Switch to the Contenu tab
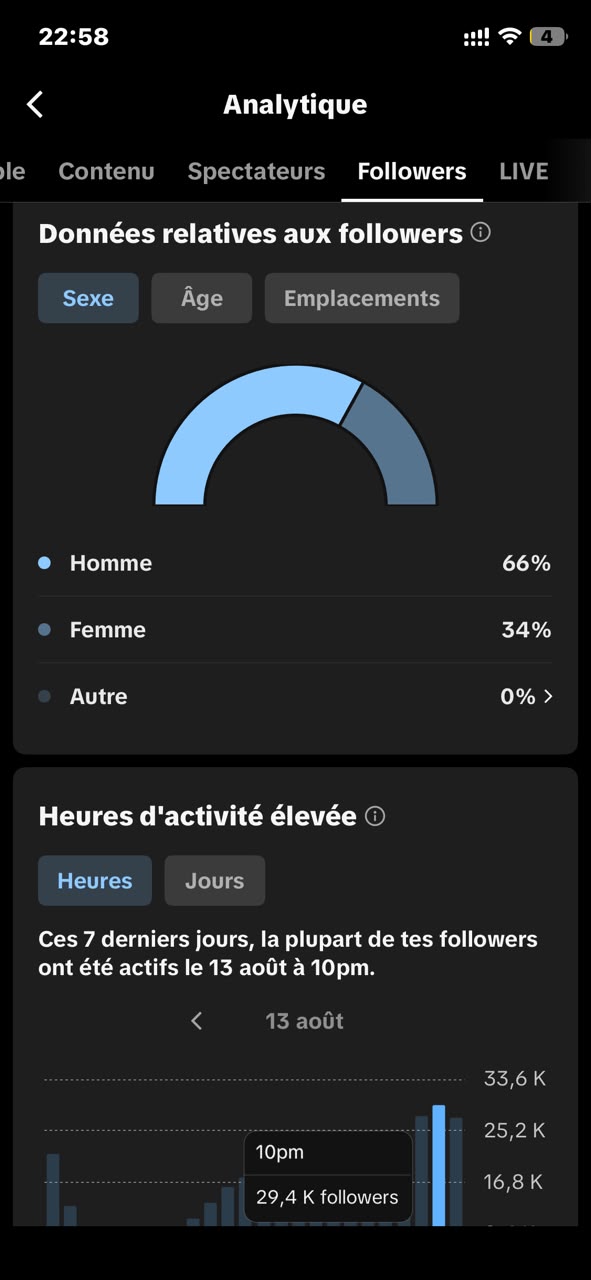 pos(106,171)
